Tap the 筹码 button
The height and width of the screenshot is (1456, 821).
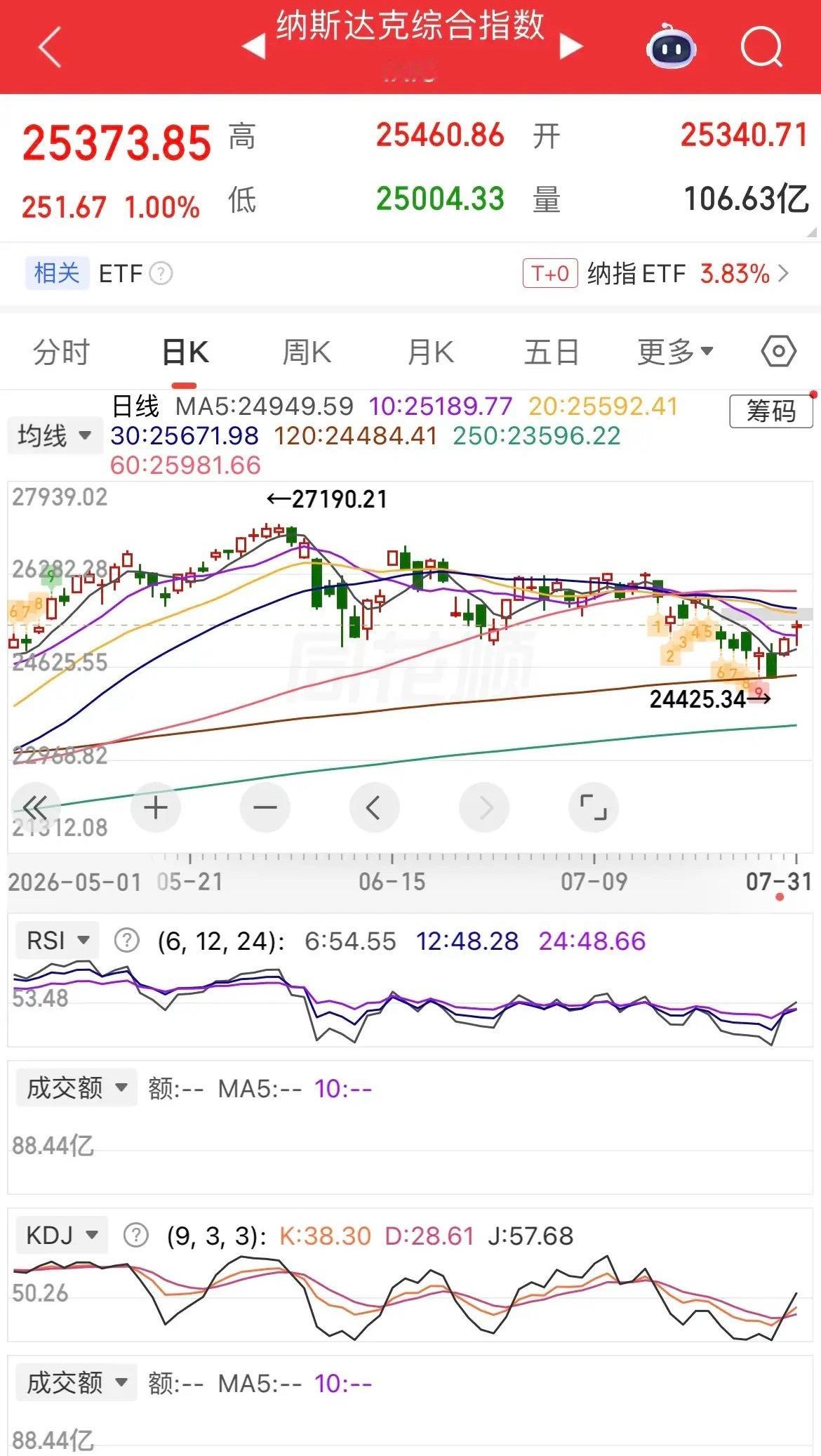[x=771, y=411]
